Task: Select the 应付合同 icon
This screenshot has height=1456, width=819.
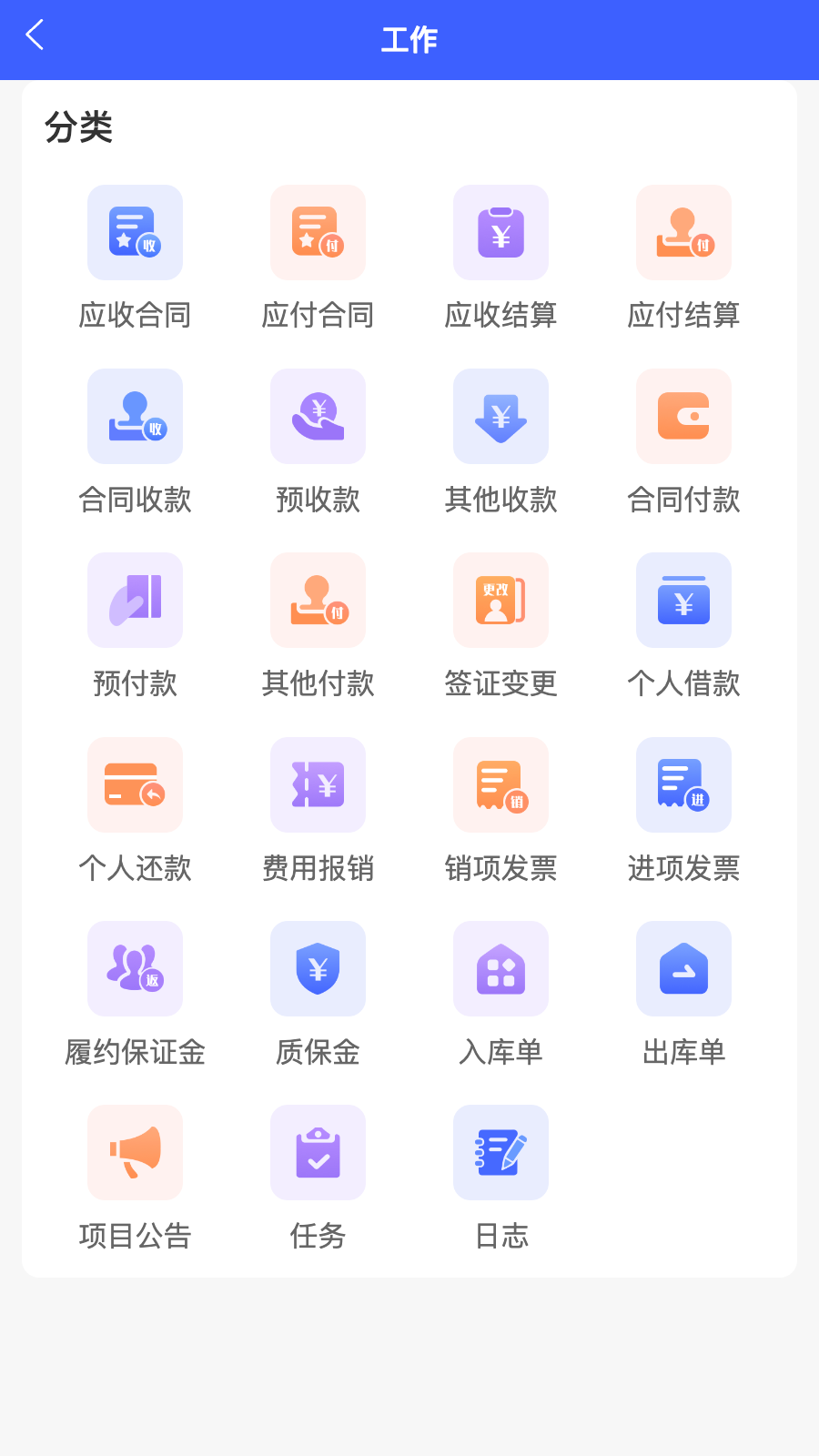Action: point(318,233)
